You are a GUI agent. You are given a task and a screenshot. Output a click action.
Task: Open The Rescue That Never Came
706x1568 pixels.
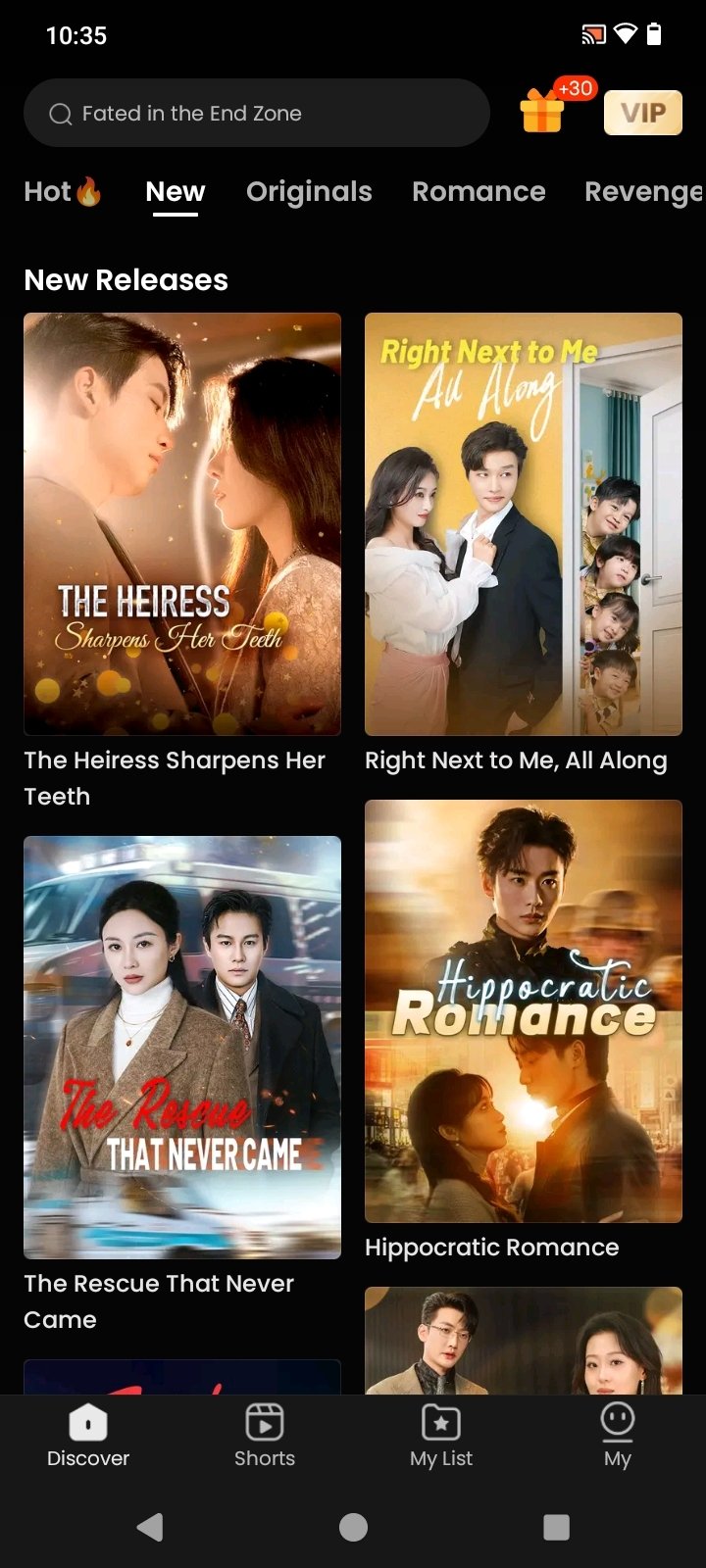point(182,1047)
